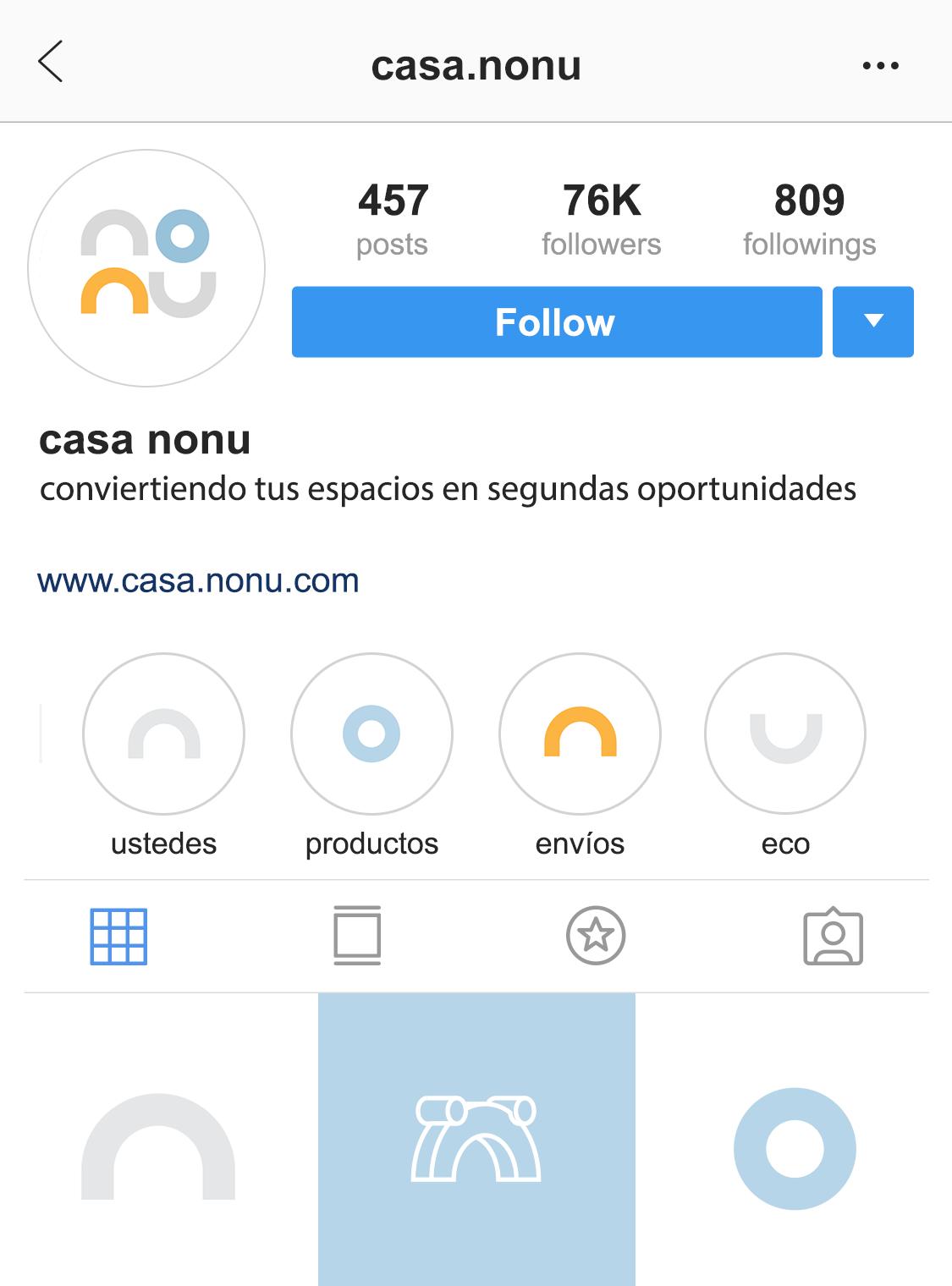Open the post with the blue ring
This screenshot has height=1286, width=952.
click(x=795, y=1148)
